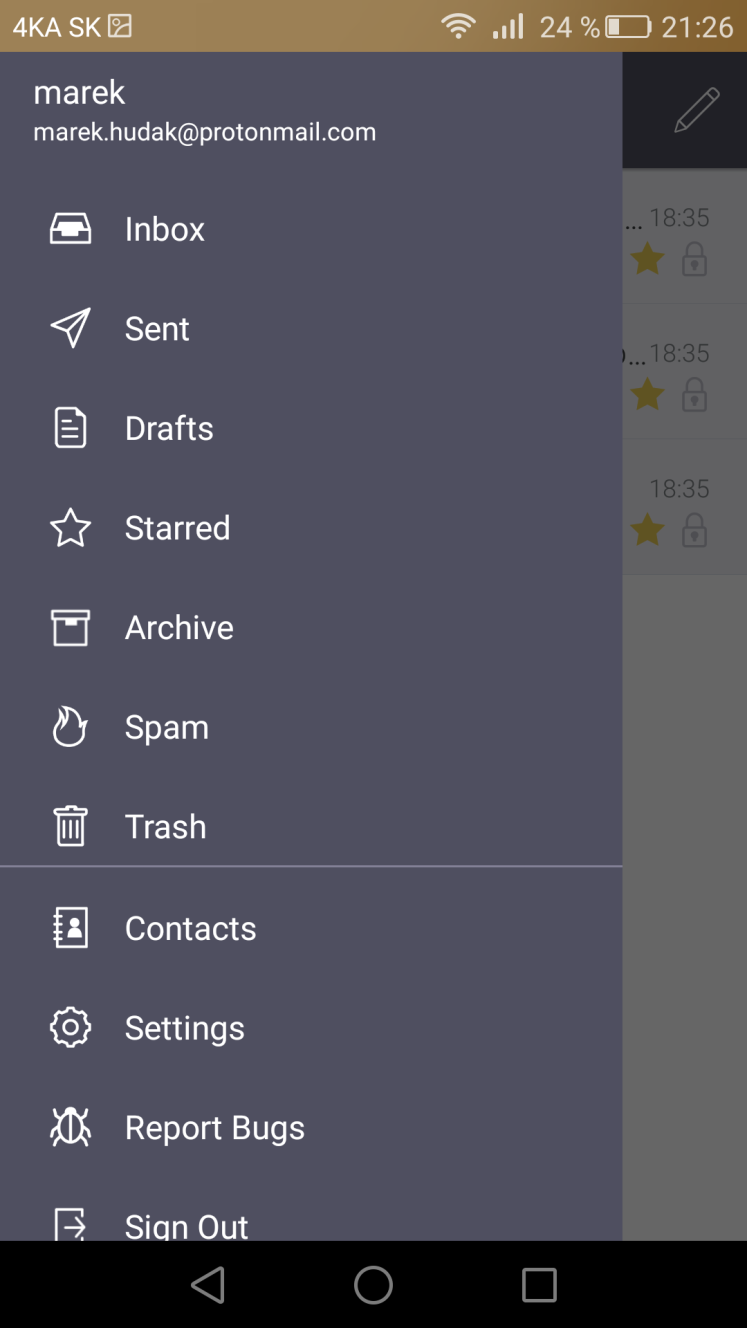
Task: Open the Inbox folder
Action: click(x=311, y=229)
